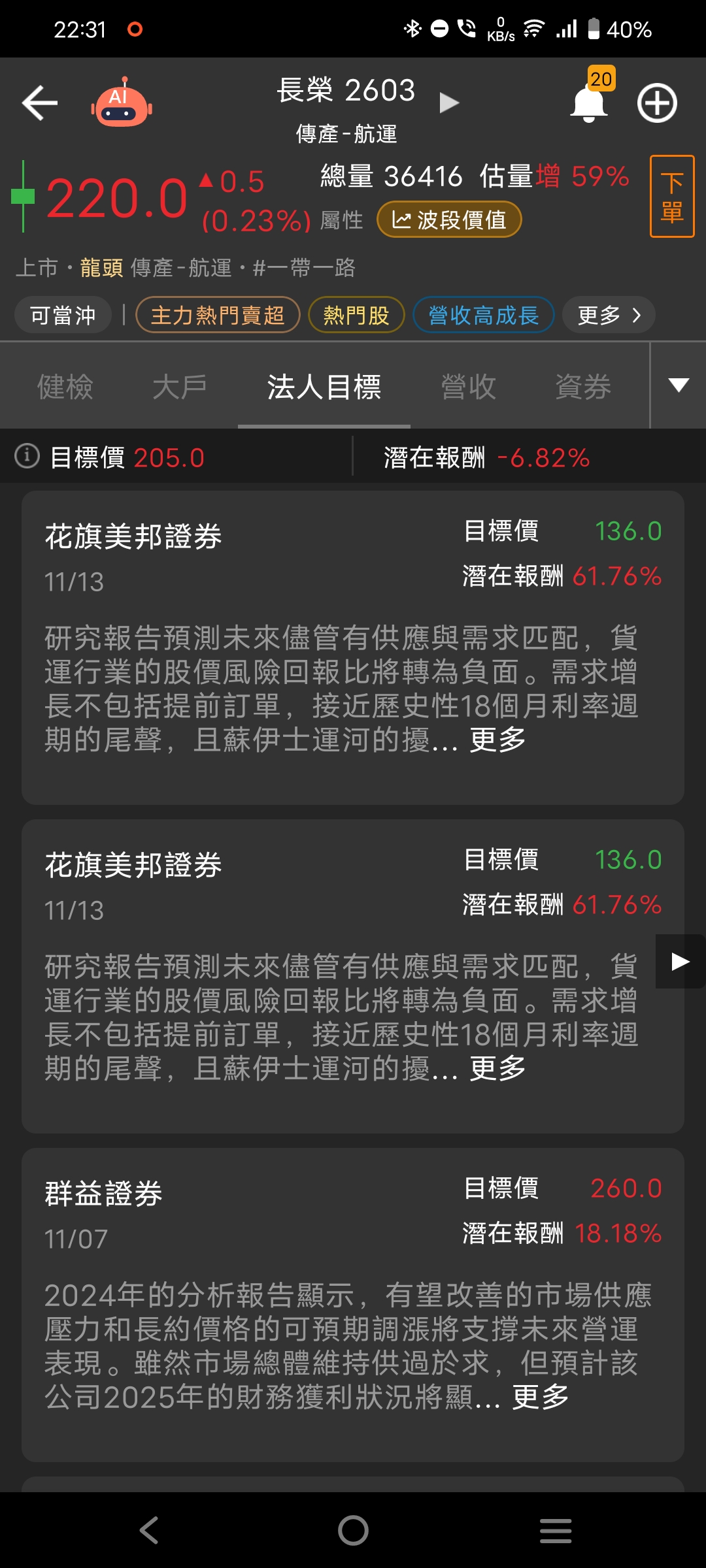Open the AI robot assistant
706x1568 pixels.
(122, 103)
